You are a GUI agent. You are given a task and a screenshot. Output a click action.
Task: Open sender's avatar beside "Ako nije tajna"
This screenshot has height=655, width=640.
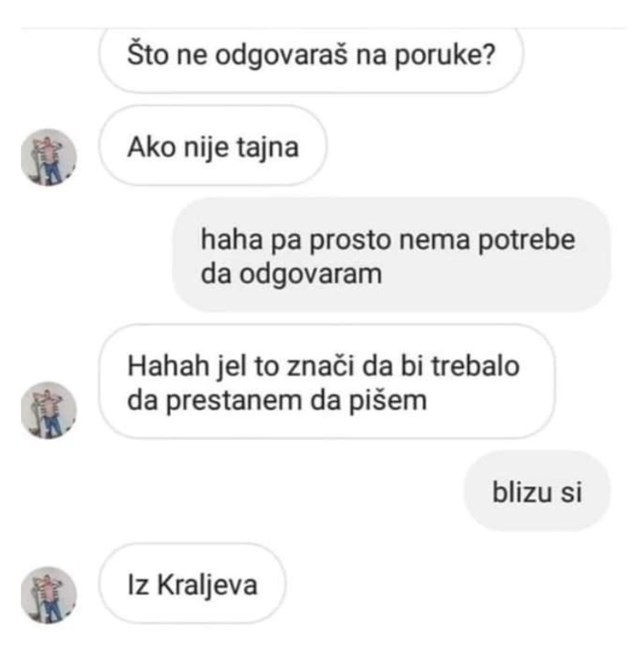click(48, 156)
